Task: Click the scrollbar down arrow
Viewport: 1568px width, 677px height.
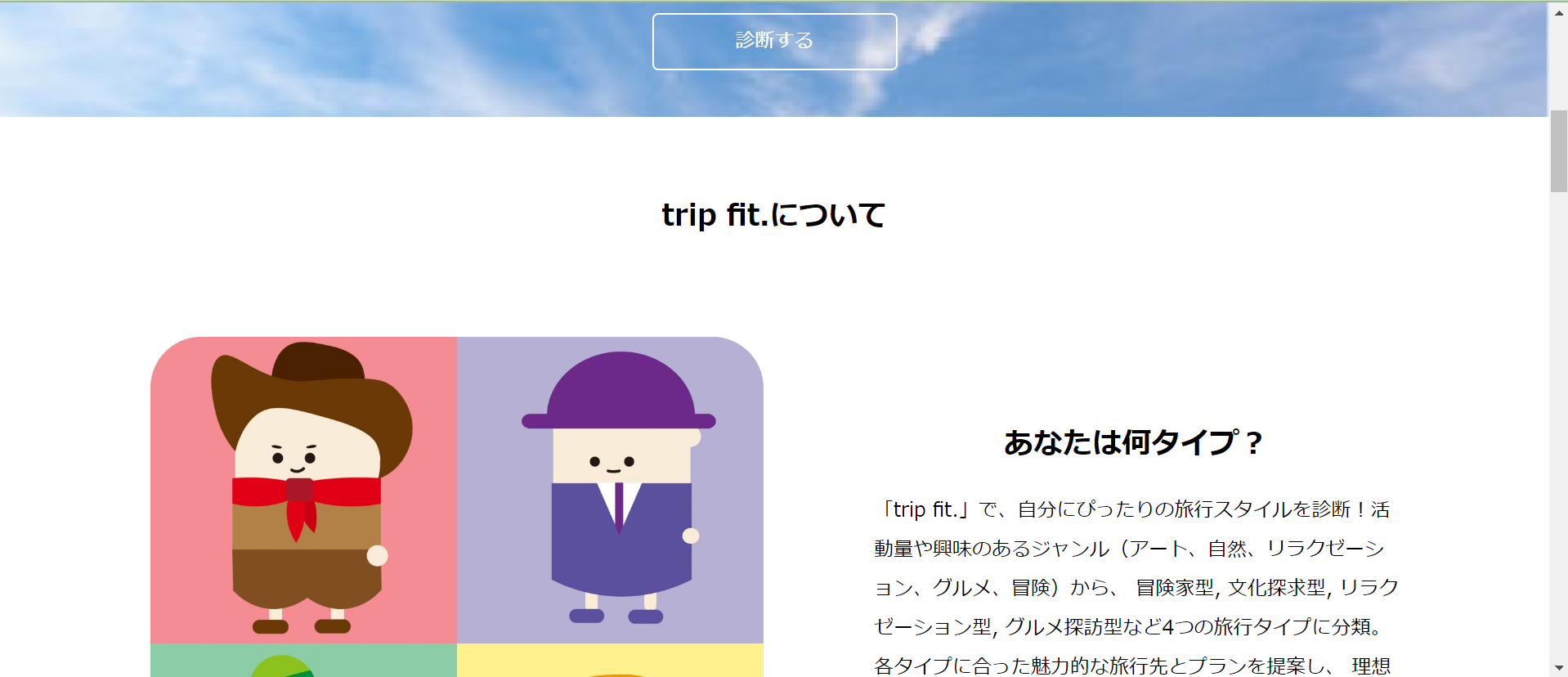Action: [x=1558, y=668]
